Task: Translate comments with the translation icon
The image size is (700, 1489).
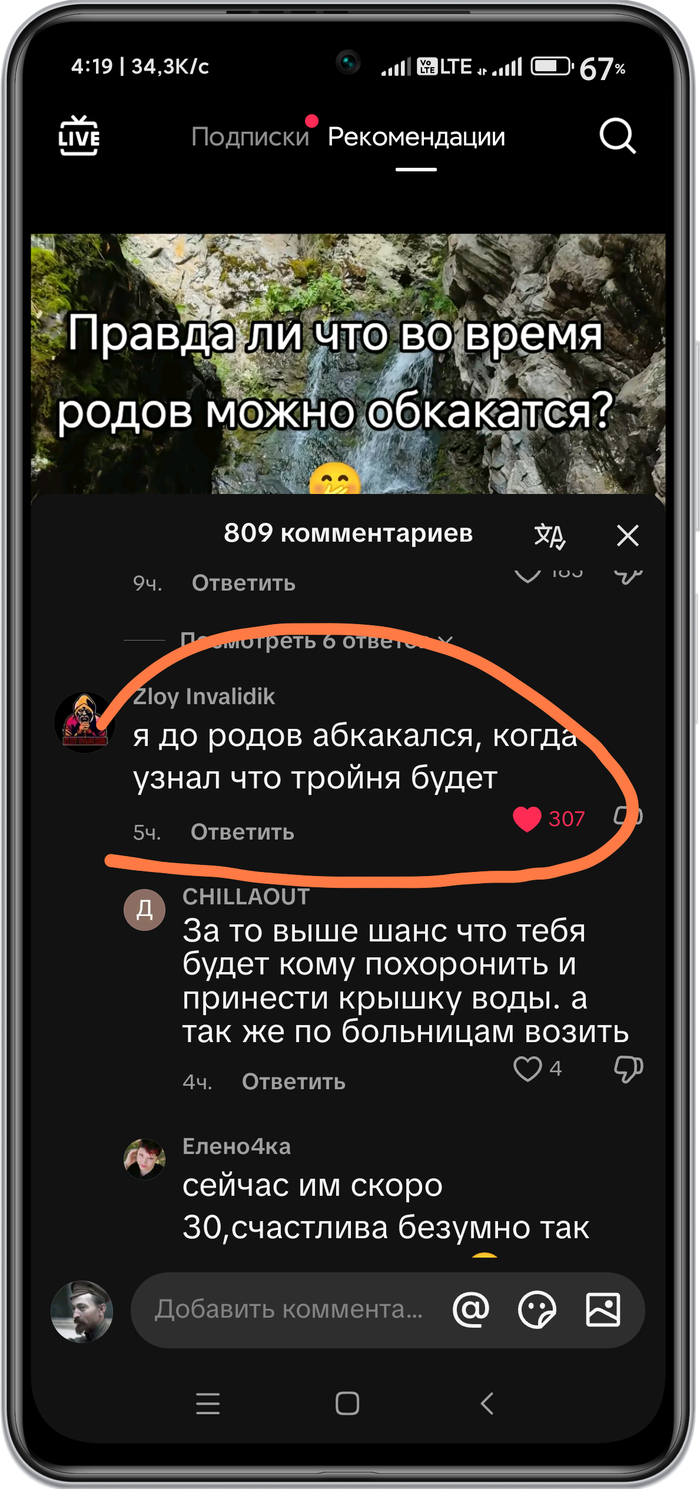Action: point(549,536)
